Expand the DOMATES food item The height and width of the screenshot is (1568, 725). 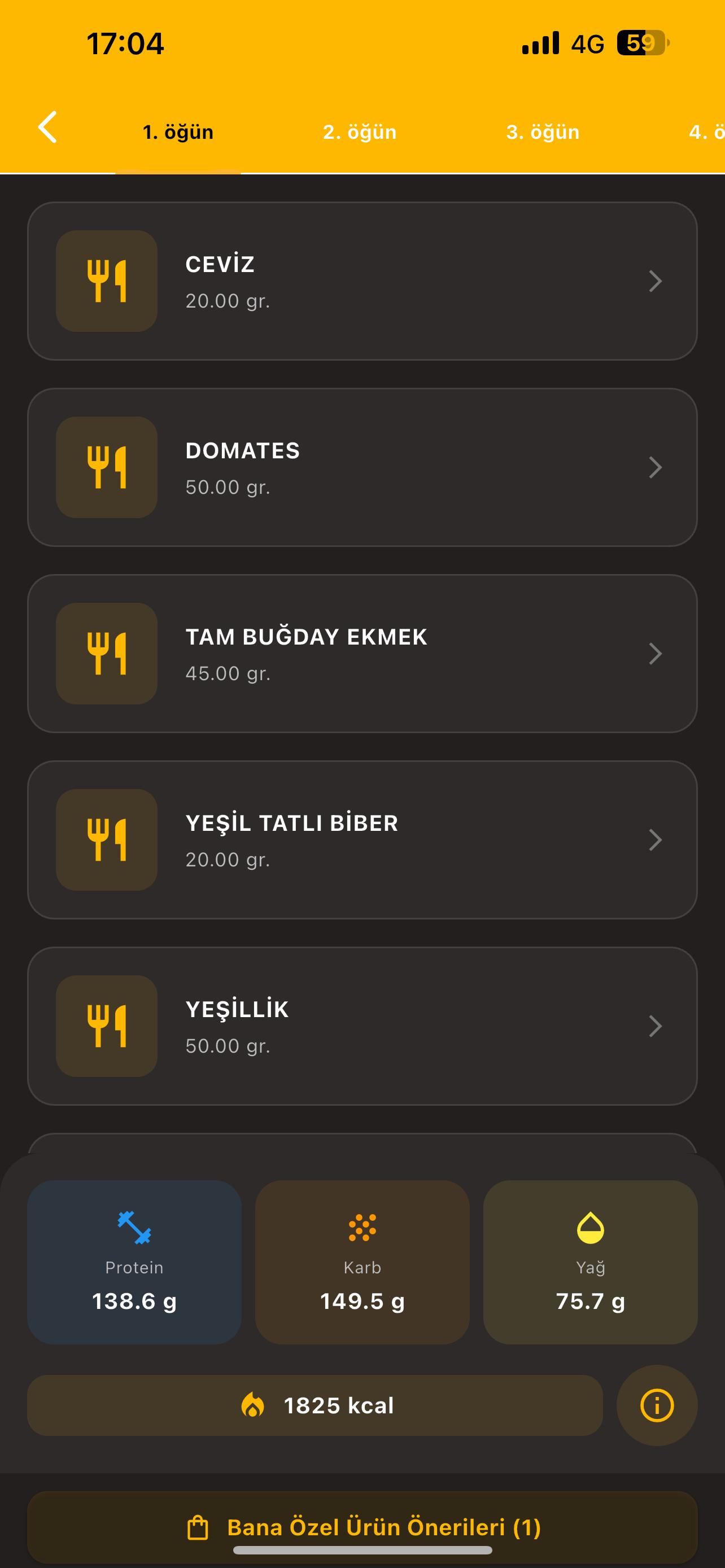655,467
